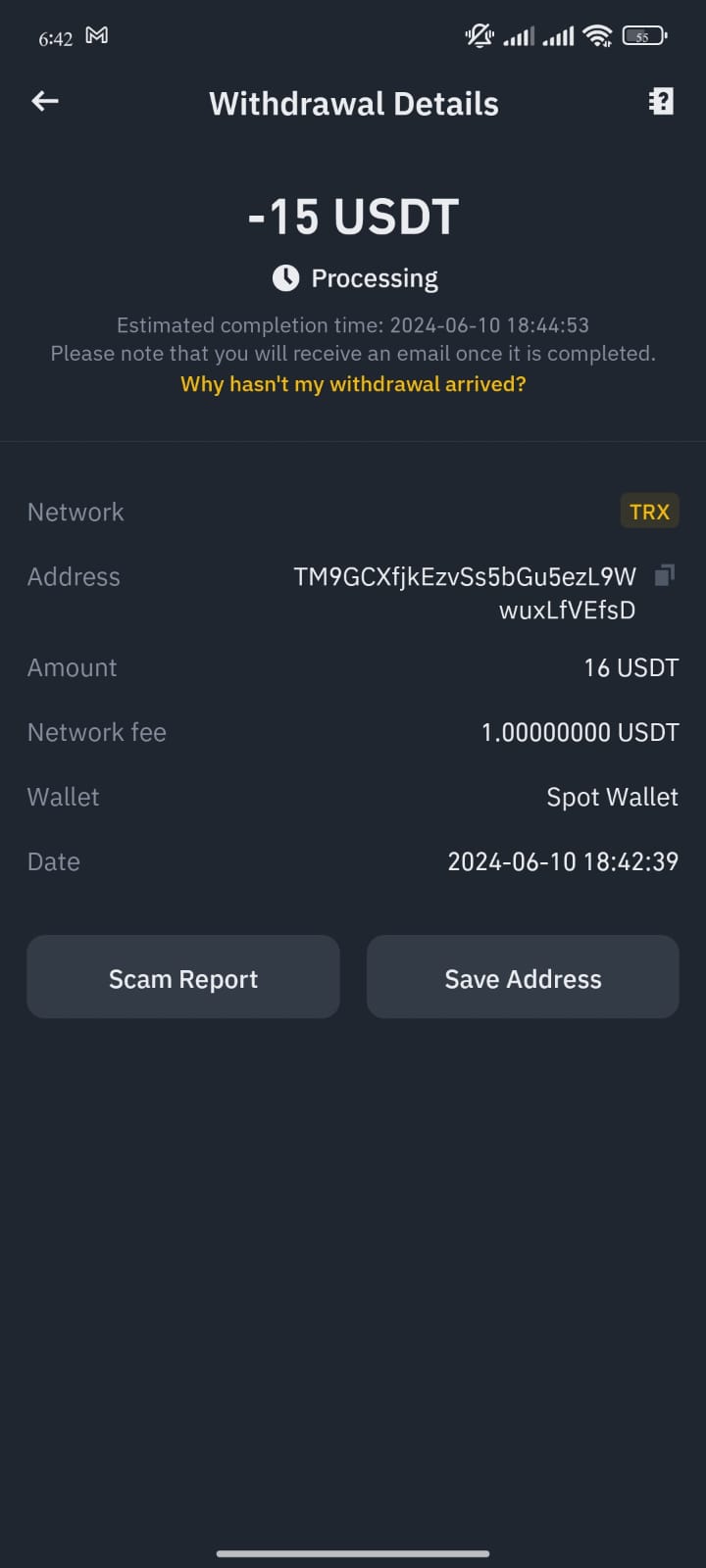Tap the Gmail notification icon in status bar
Image resolution: width=706 pixels, height=1568 pixels.
[x=95, y=34]
